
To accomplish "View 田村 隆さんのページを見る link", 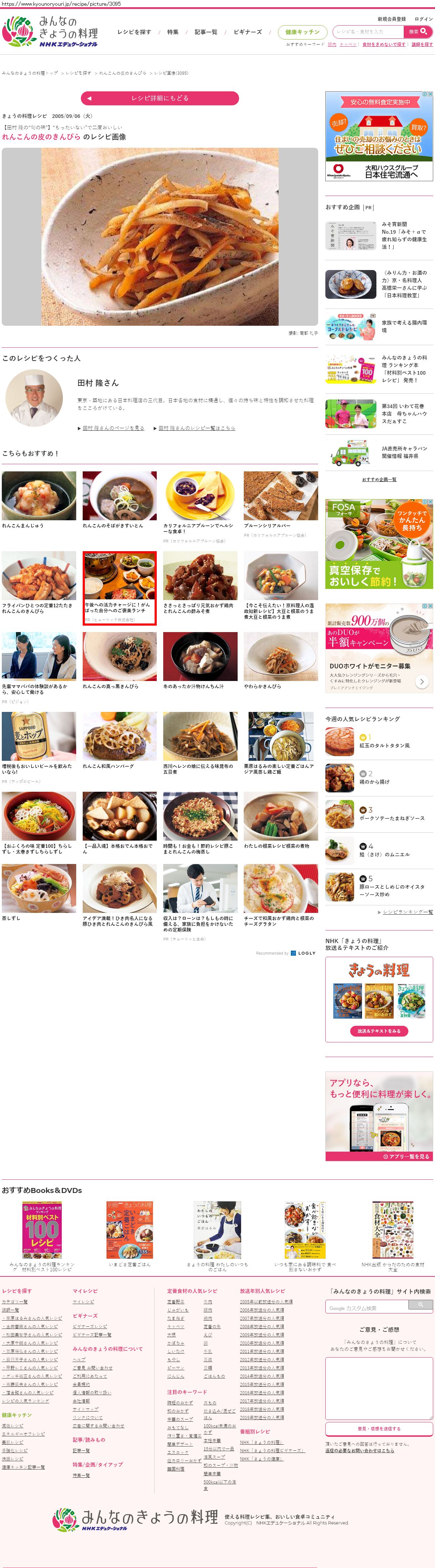I will [x=113, y=428].
